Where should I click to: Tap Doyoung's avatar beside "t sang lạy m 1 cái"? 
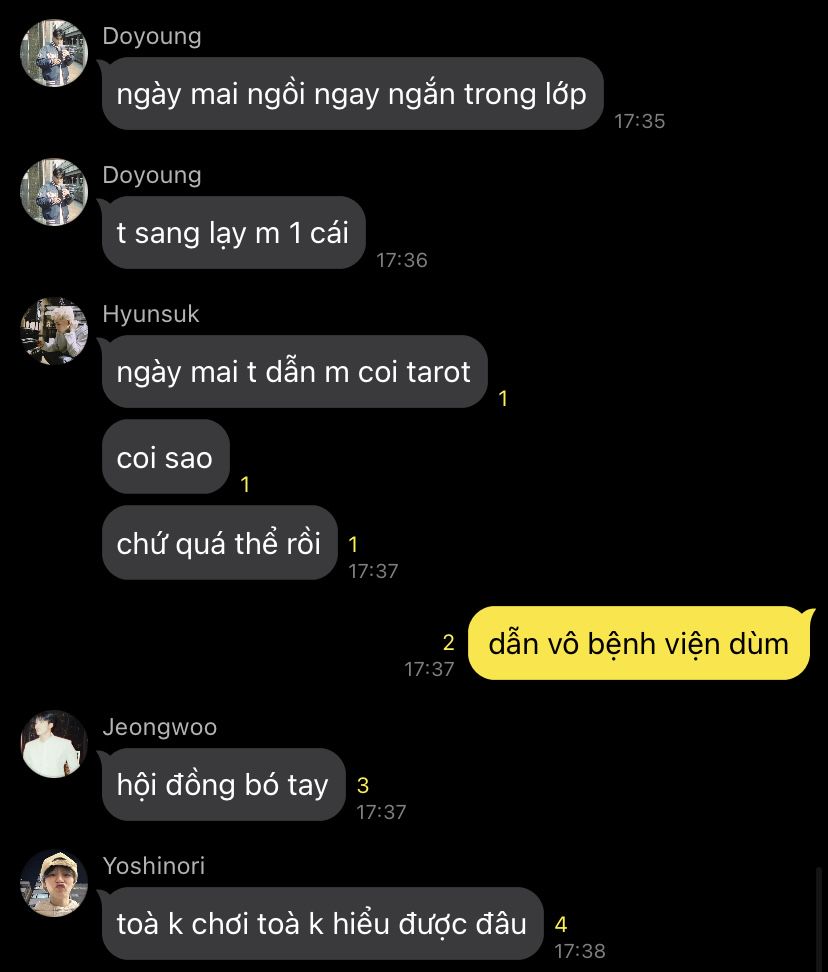pyautogui.click(x=54, y=192)
